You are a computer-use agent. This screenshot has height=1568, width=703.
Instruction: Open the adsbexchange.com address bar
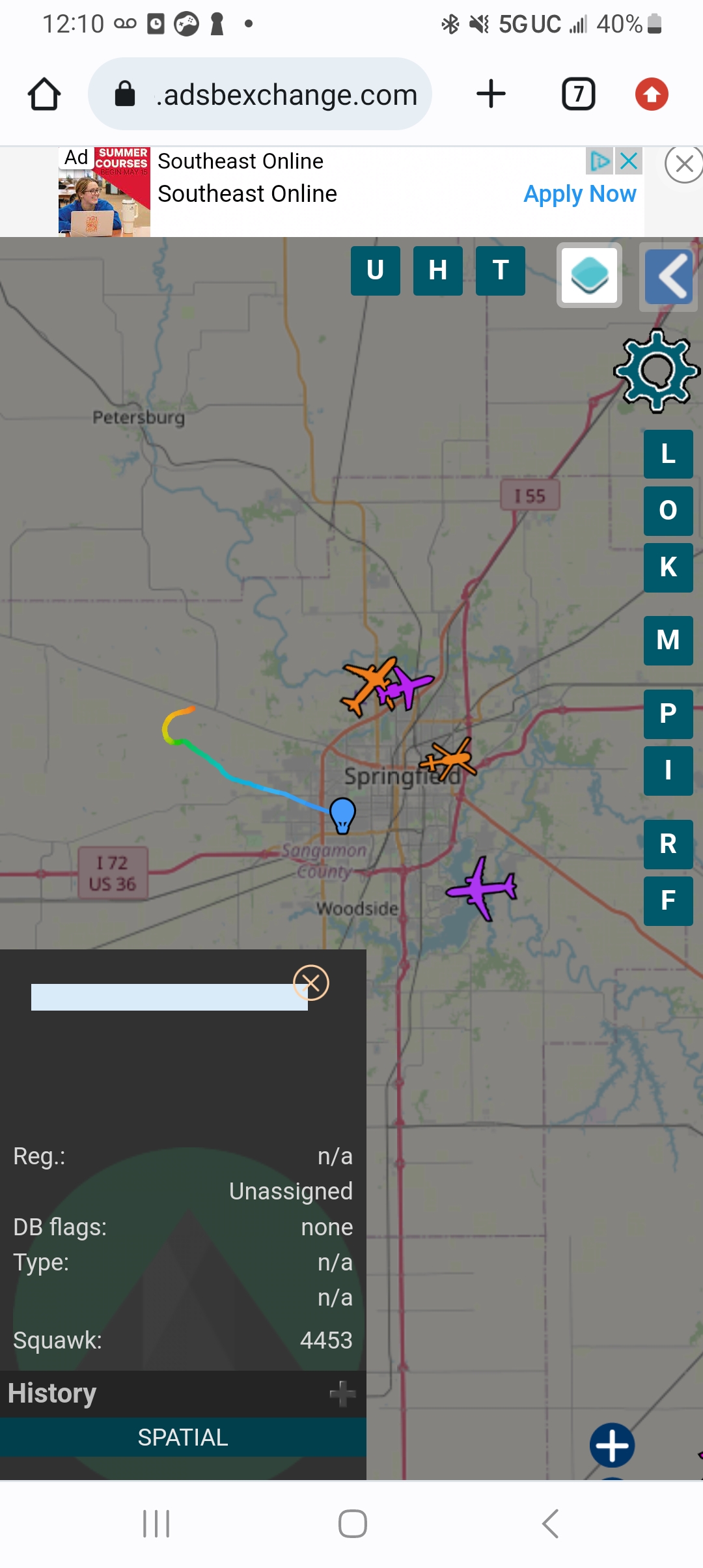pos(260,94)
